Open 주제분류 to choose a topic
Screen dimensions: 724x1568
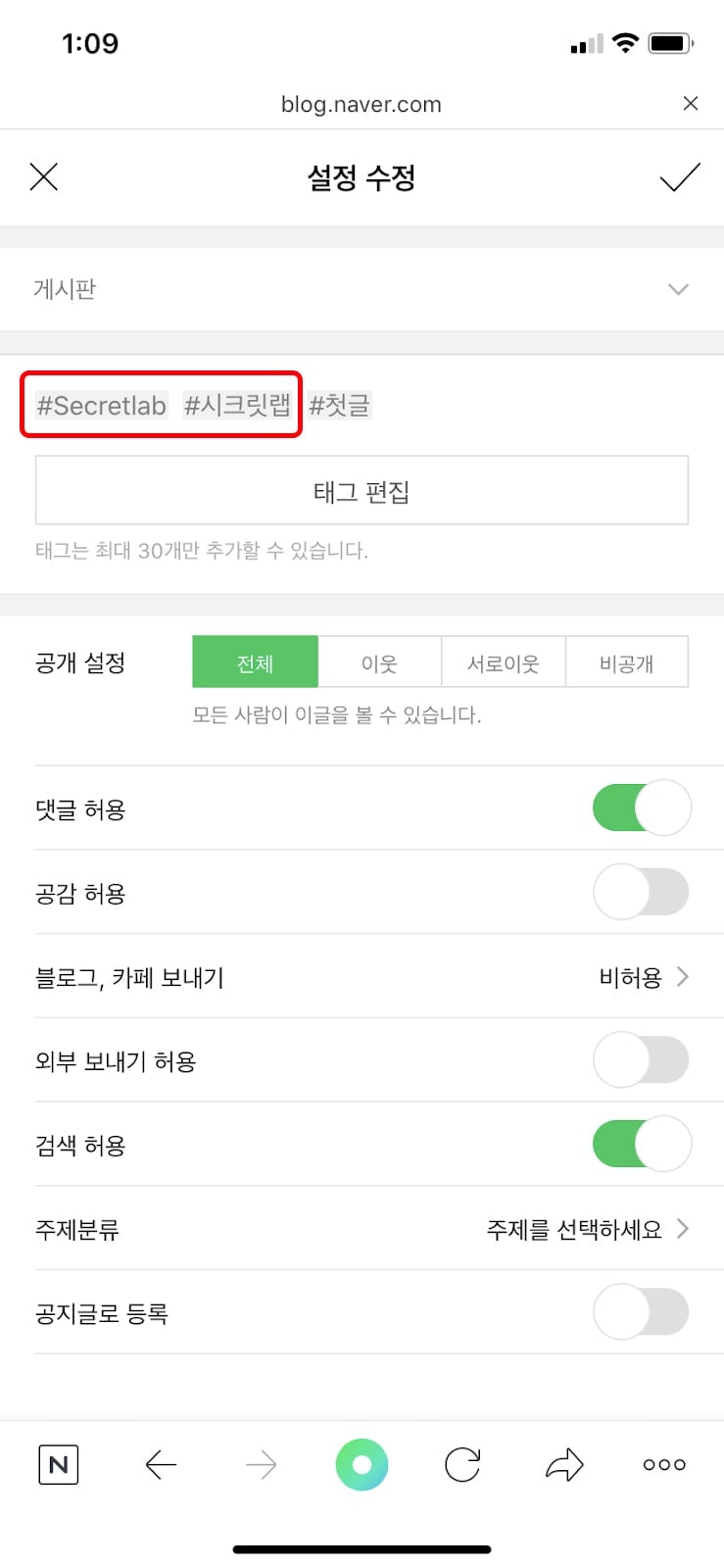(362, 1229)
